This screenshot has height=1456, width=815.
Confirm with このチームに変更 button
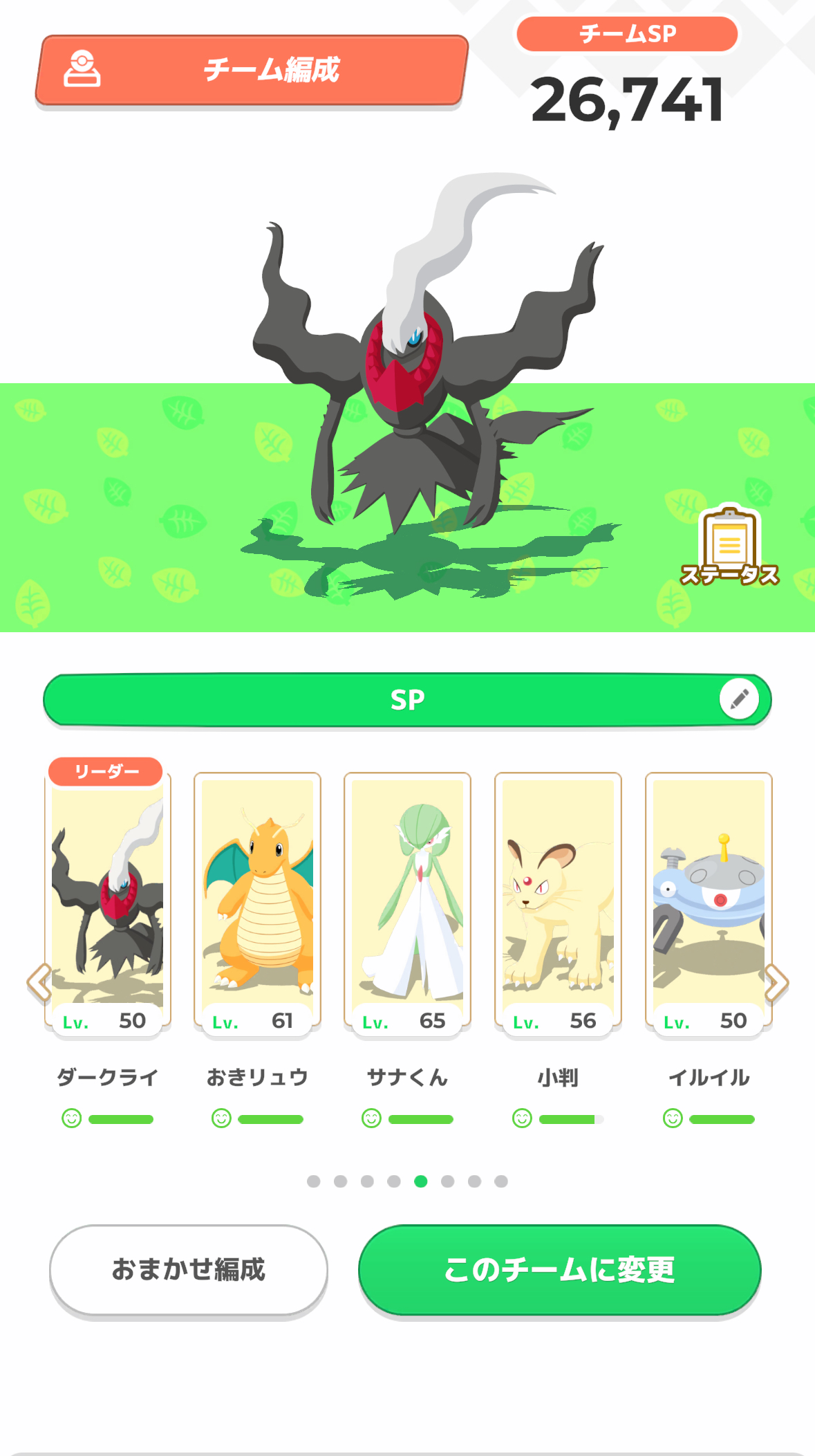559,1270
